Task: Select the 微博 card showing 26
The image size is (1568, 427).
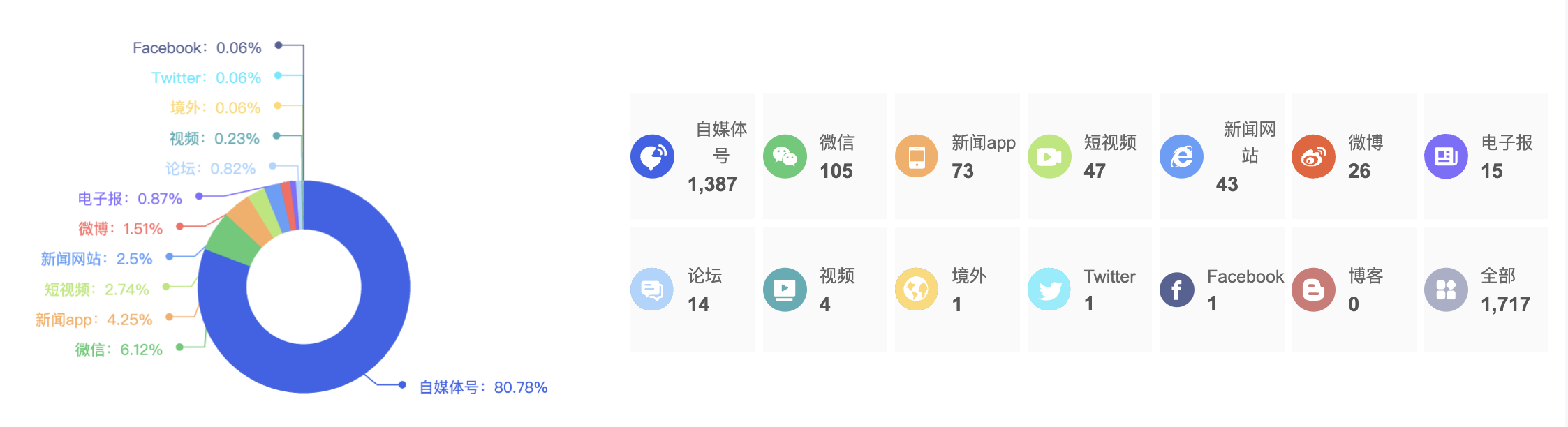Action: [x=1353, y=156]
